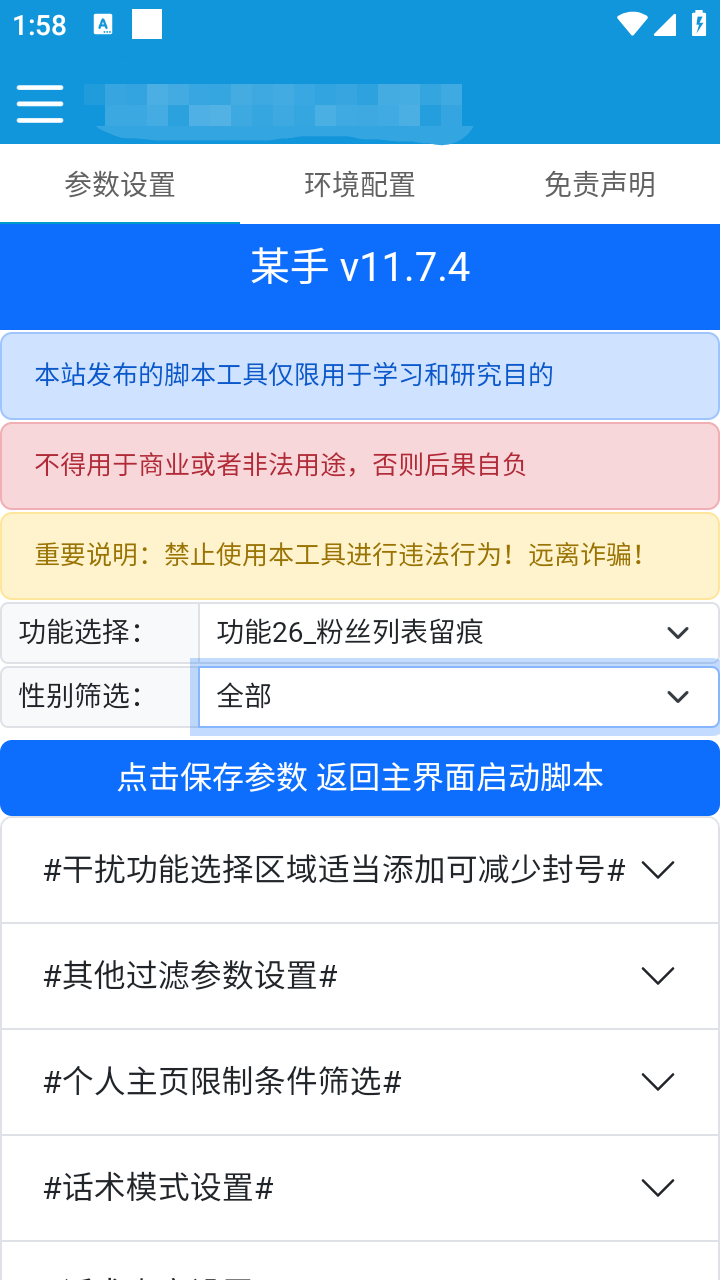Open the hamburger navigation menu
720x1280 pixels.
pos(40,104)
